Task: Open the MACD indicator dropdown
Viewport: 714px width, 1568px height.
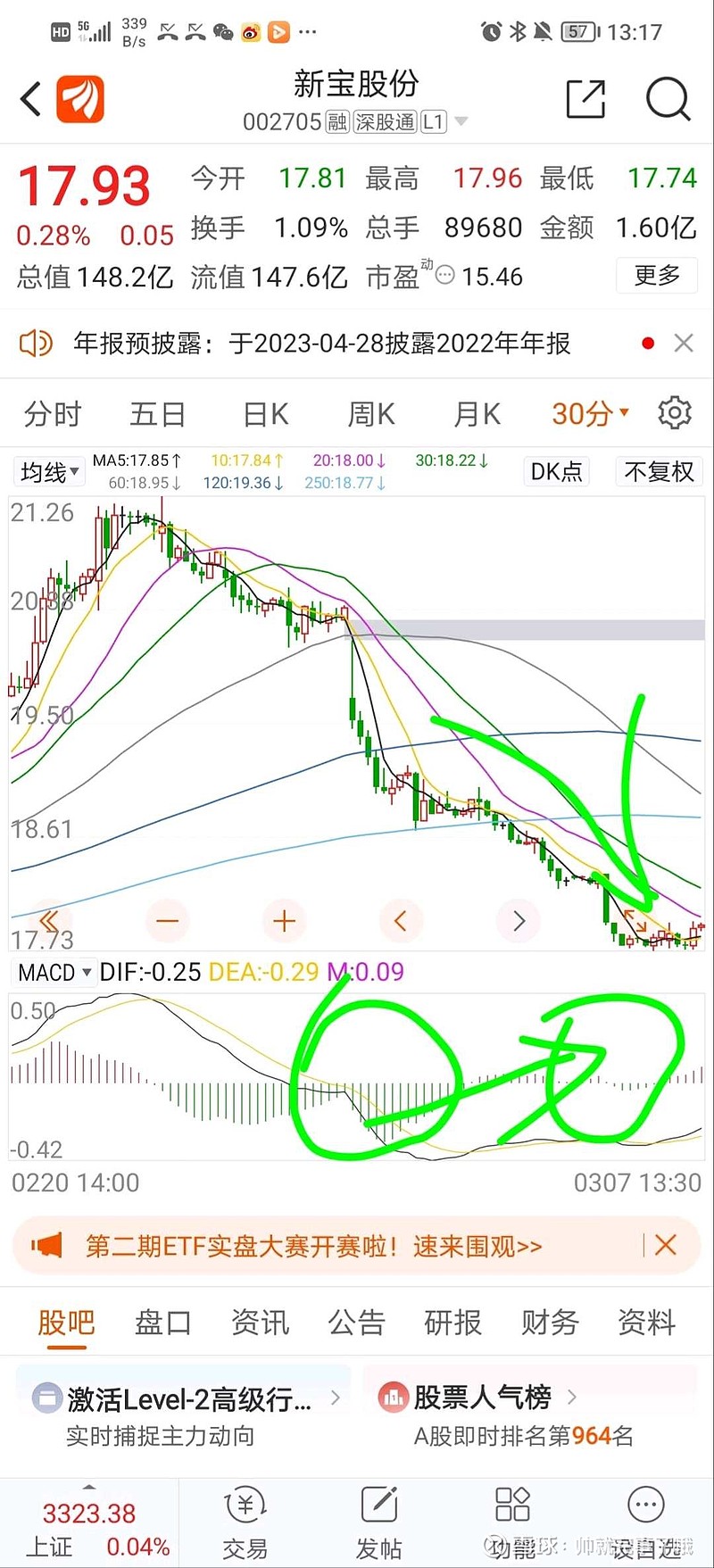Action: coord(55,972)
